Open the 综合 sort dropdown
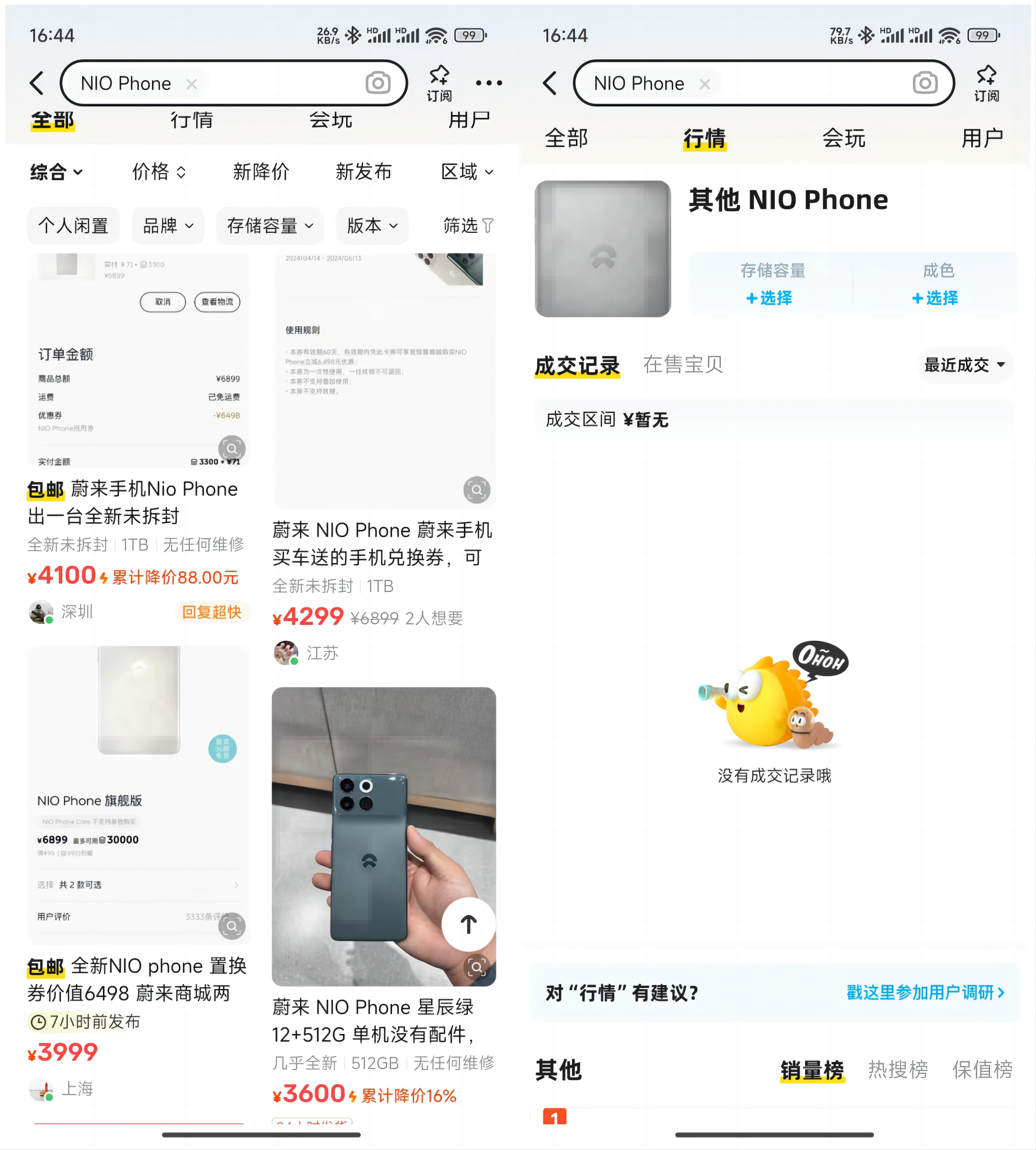Viewport: 1036px width, 1150px height. pos(56,172)
